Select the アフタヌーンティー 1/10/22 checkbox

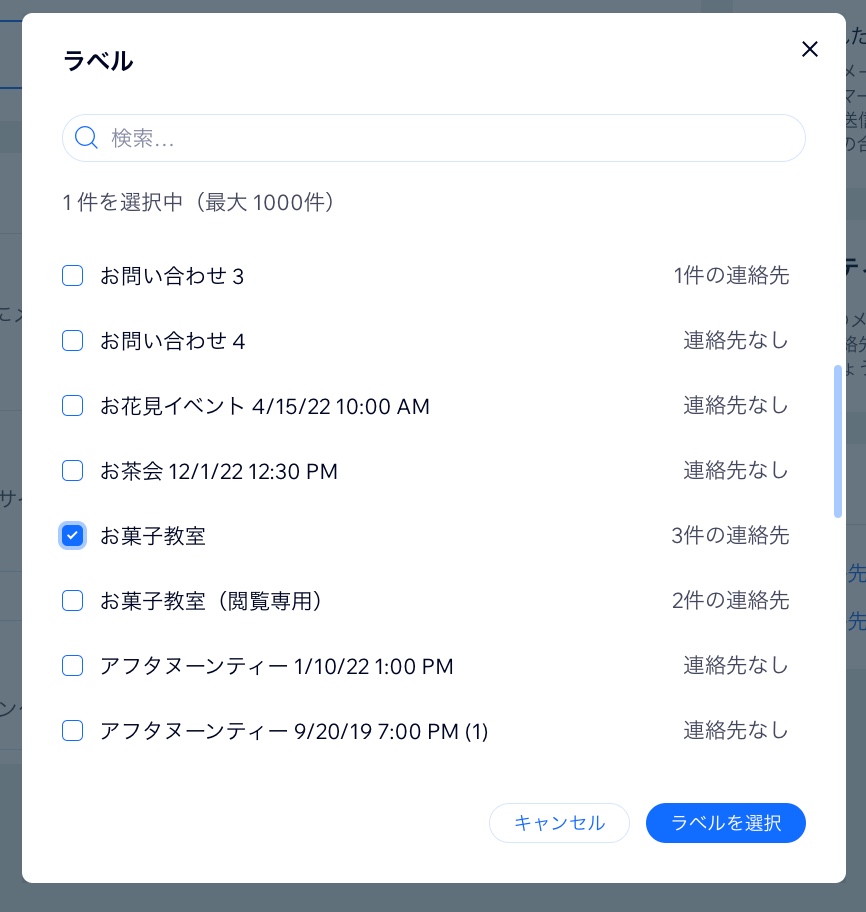tap(72, 666)
